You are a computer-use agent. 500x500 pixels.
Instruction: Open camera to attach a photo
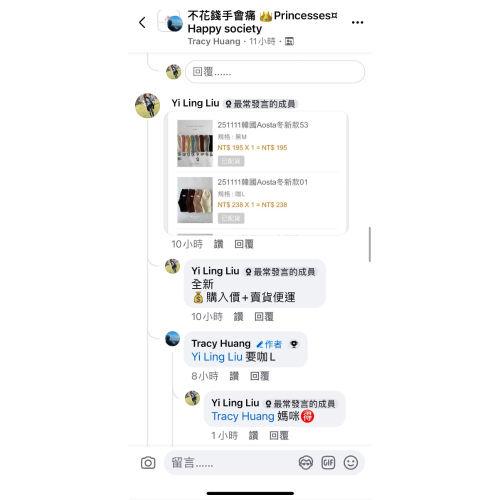tap(148, 463)
